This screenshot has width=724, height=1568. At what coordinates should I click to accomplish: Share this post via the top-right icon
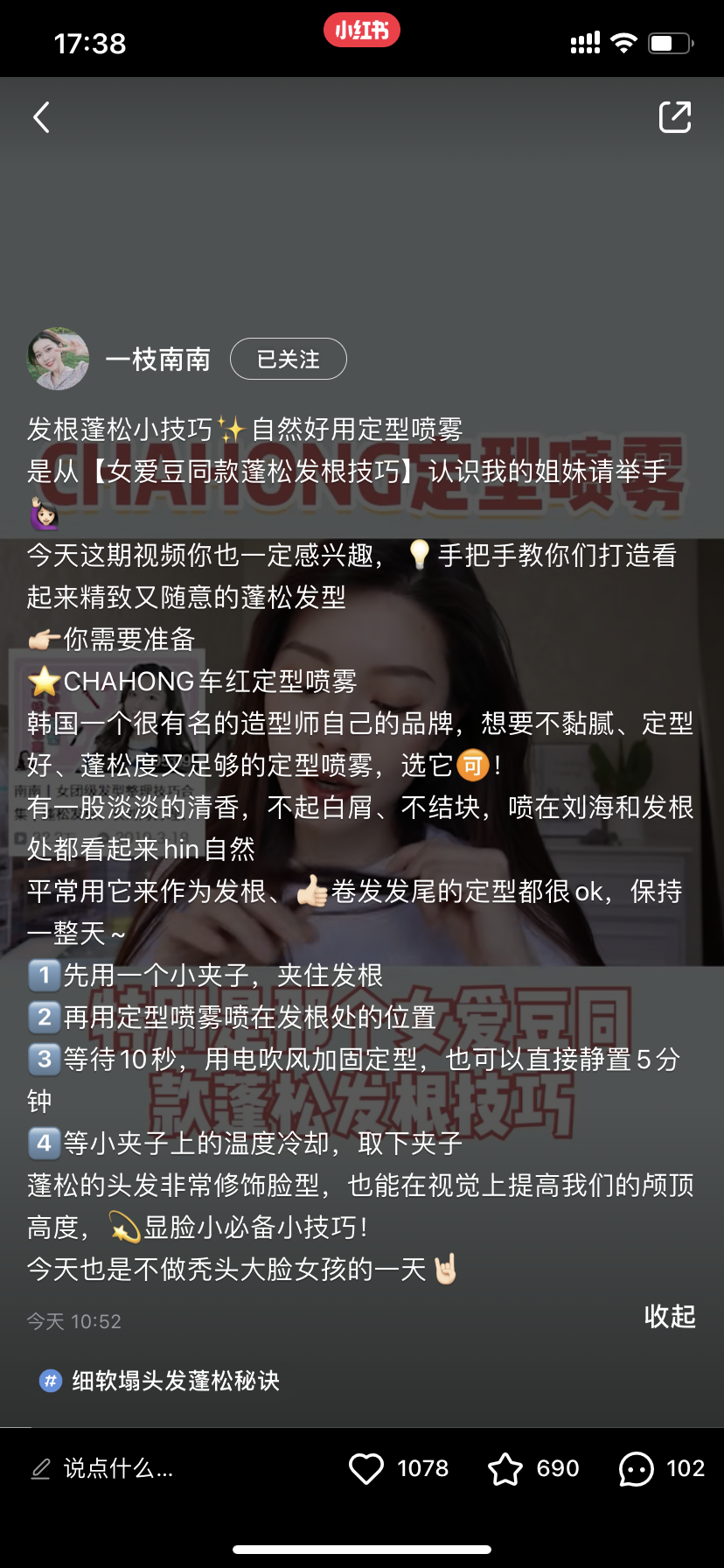674,117
